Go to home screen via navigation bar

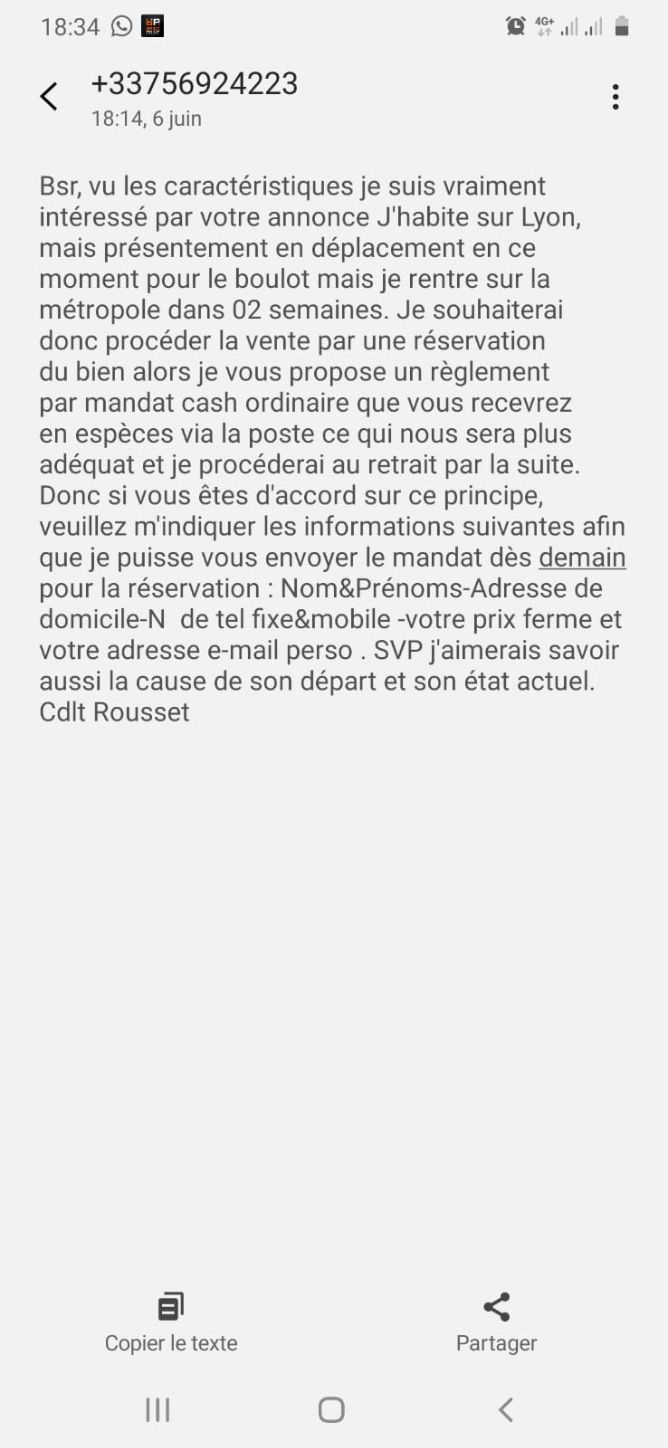click(331, 1410)
